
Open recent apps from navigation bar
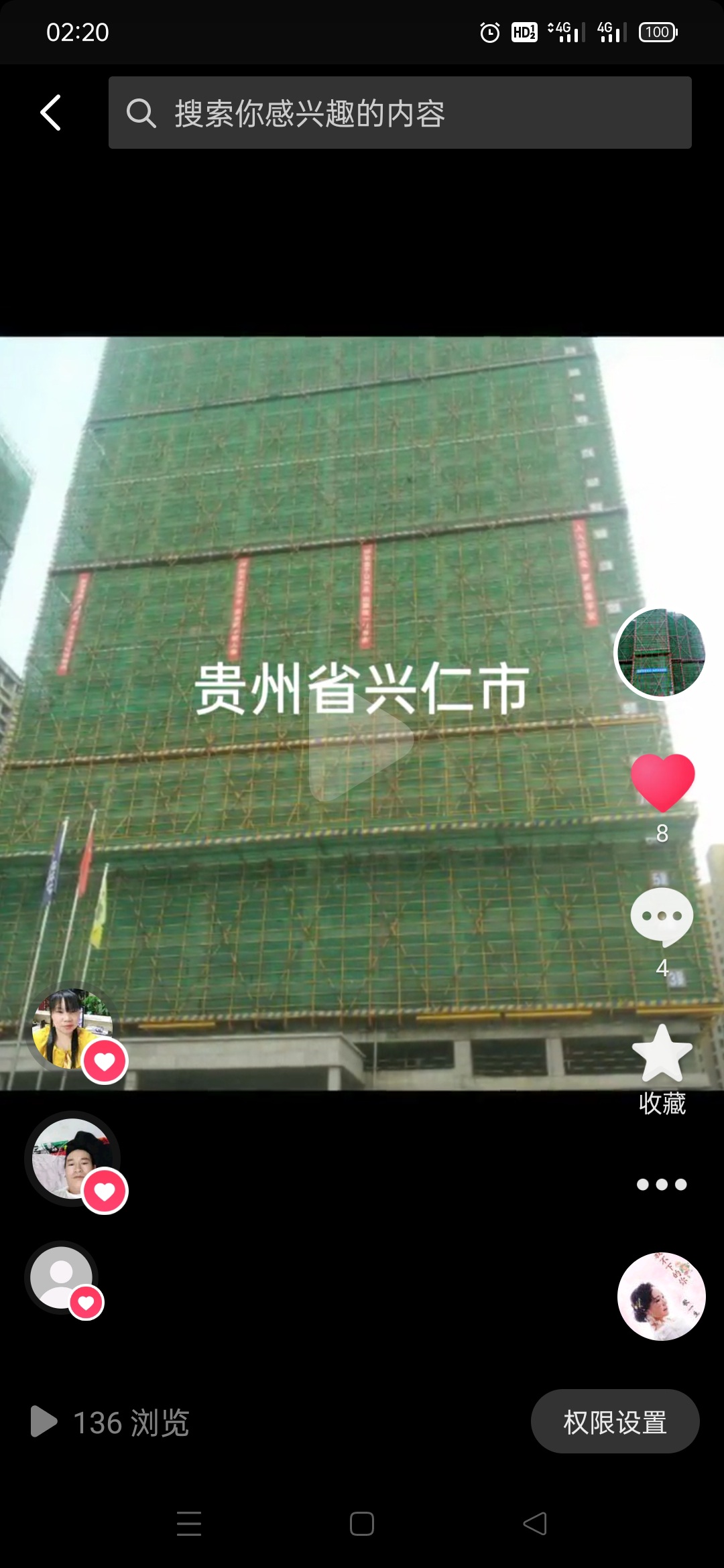(189, 1524)
